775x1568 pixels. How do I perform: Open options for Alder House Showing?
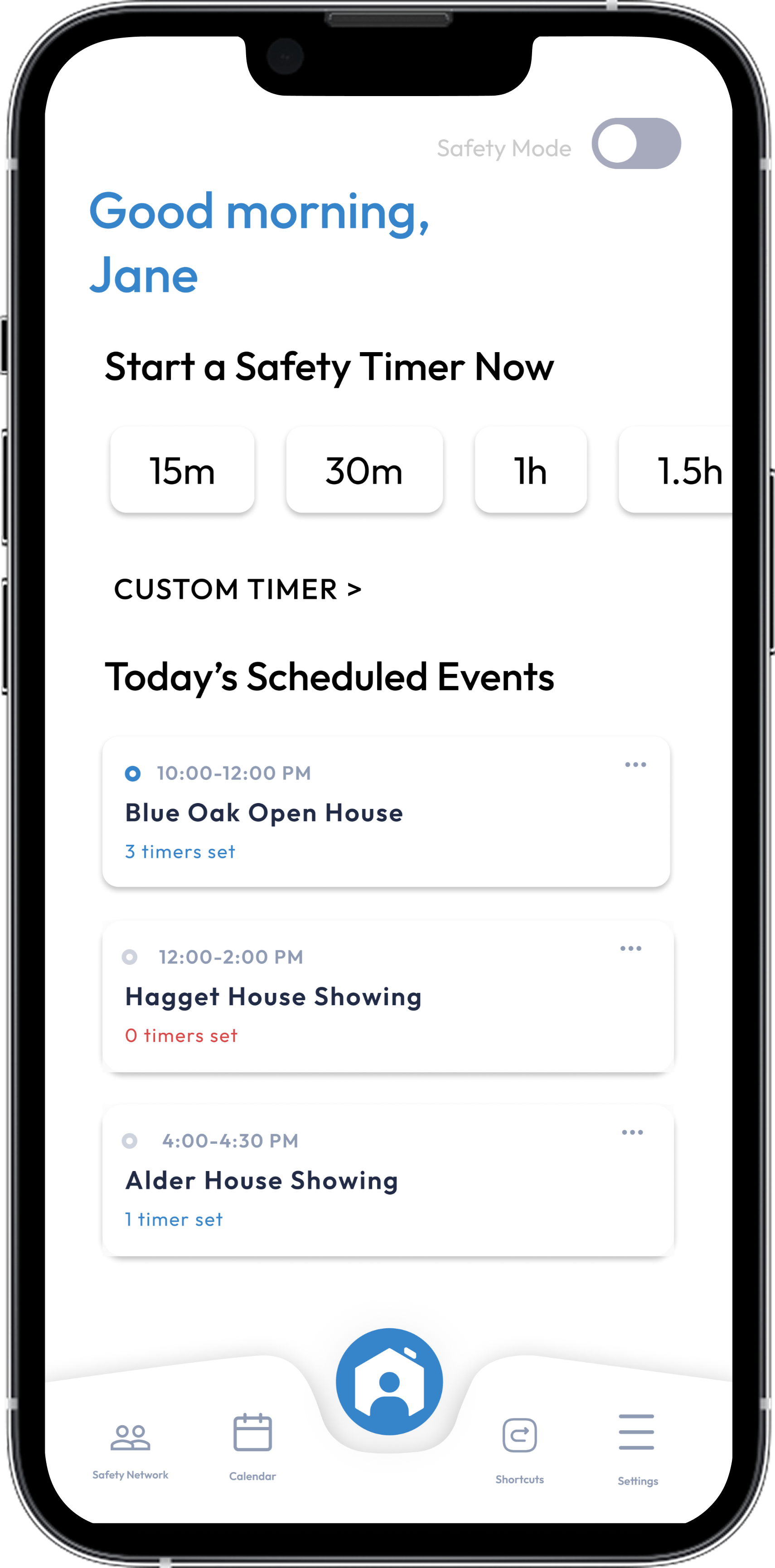(632, 1132)
